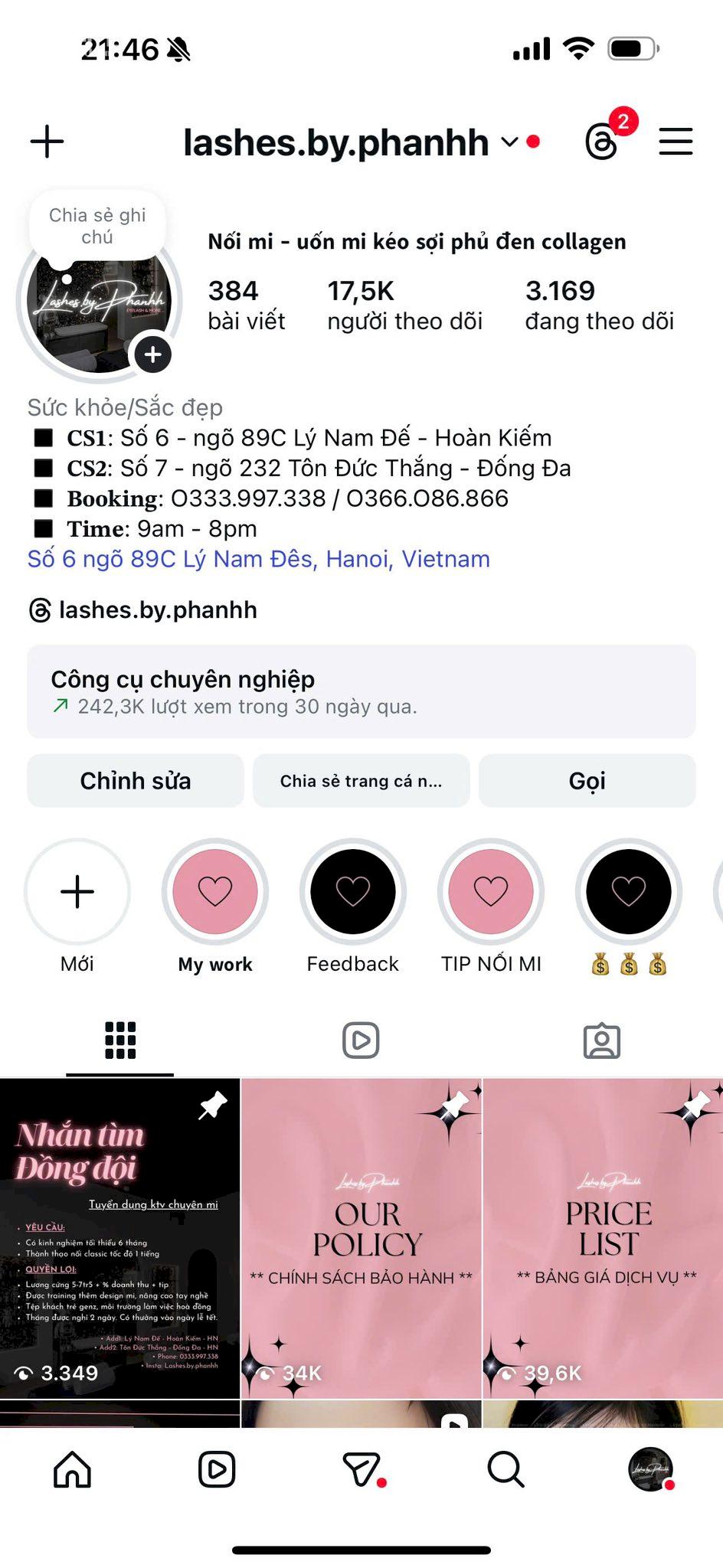Expand 'Chia sẻ trang cá n...' share option

point(360,781)
